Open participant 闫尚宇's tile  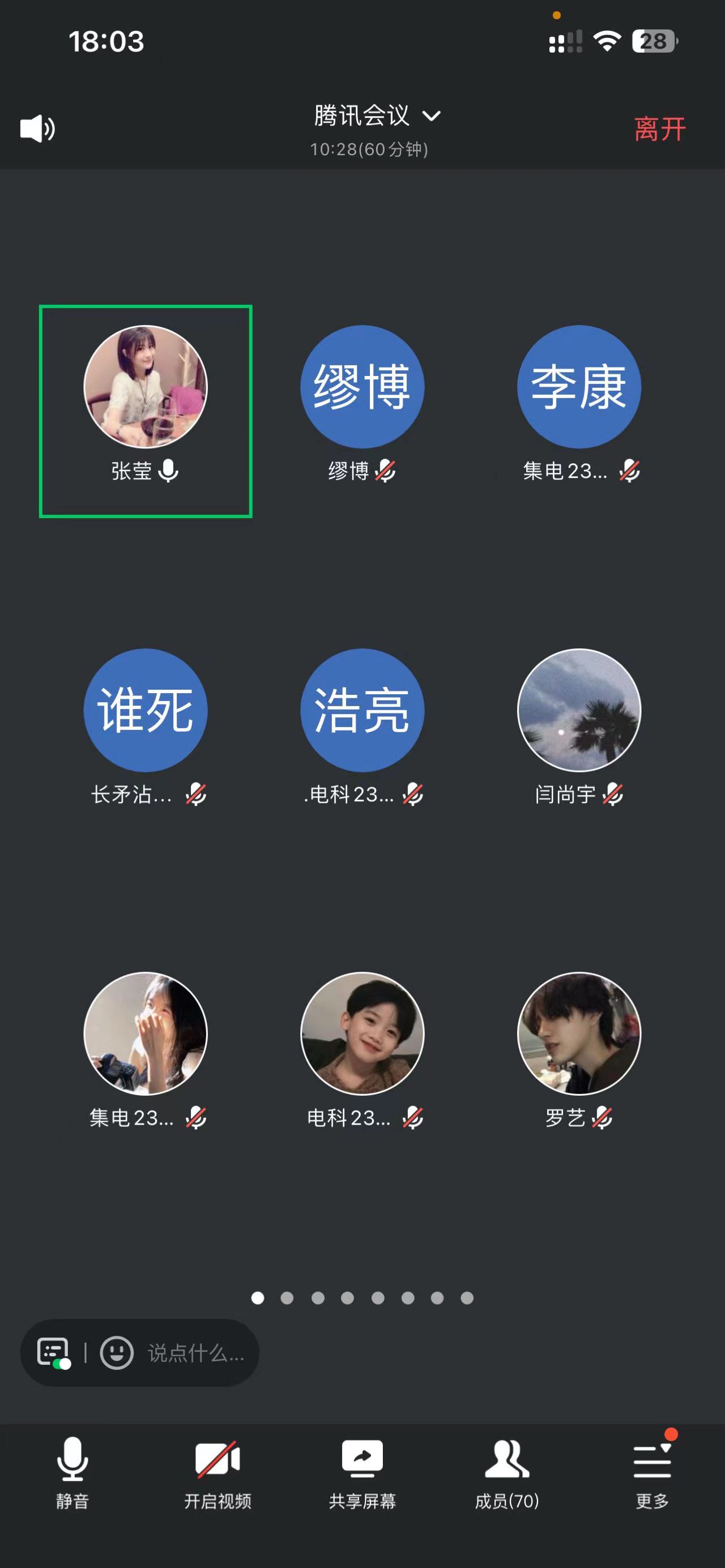(579, 710)
